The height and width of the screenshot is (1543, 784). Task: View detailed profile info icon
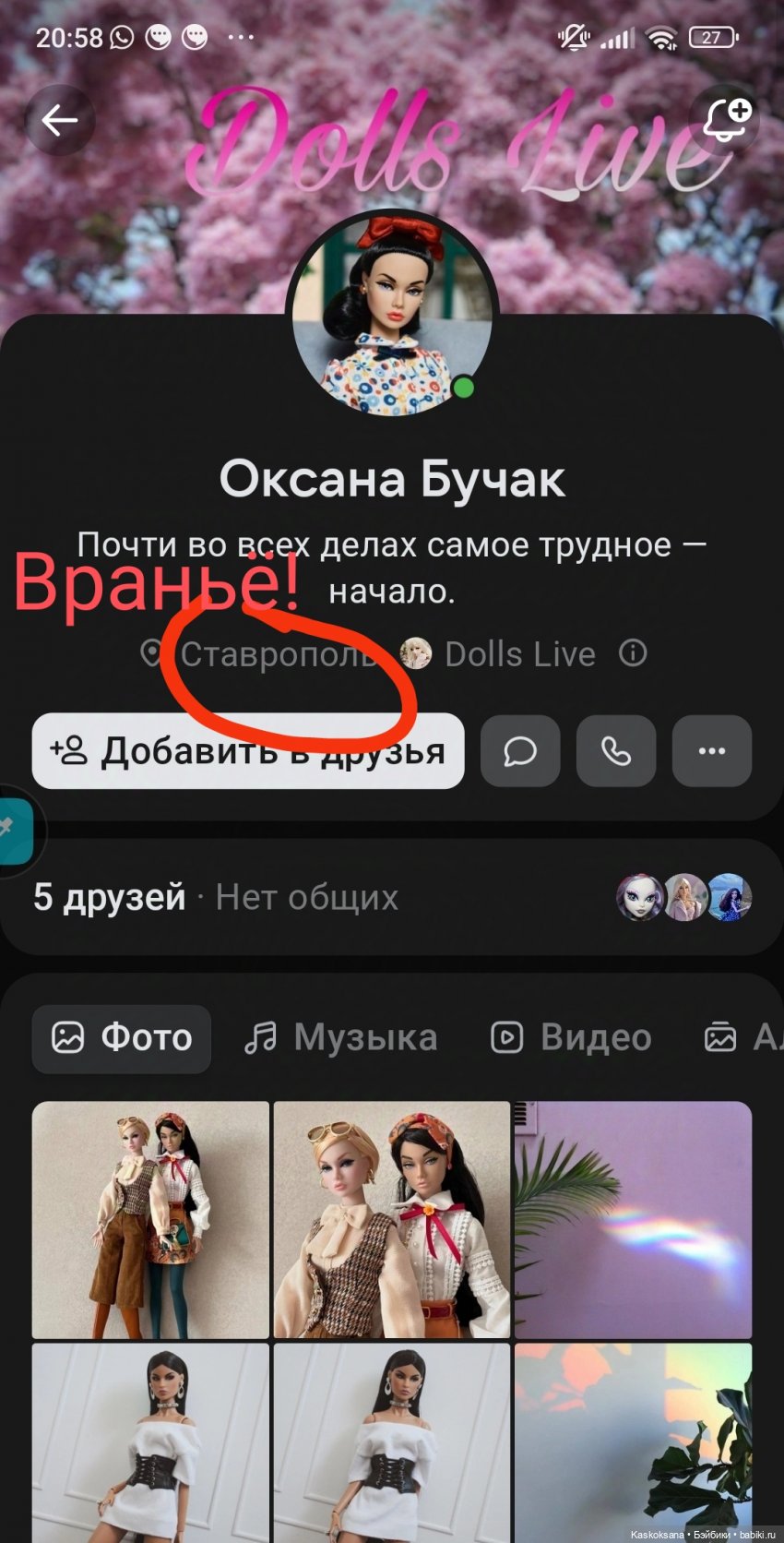[633, 653]
